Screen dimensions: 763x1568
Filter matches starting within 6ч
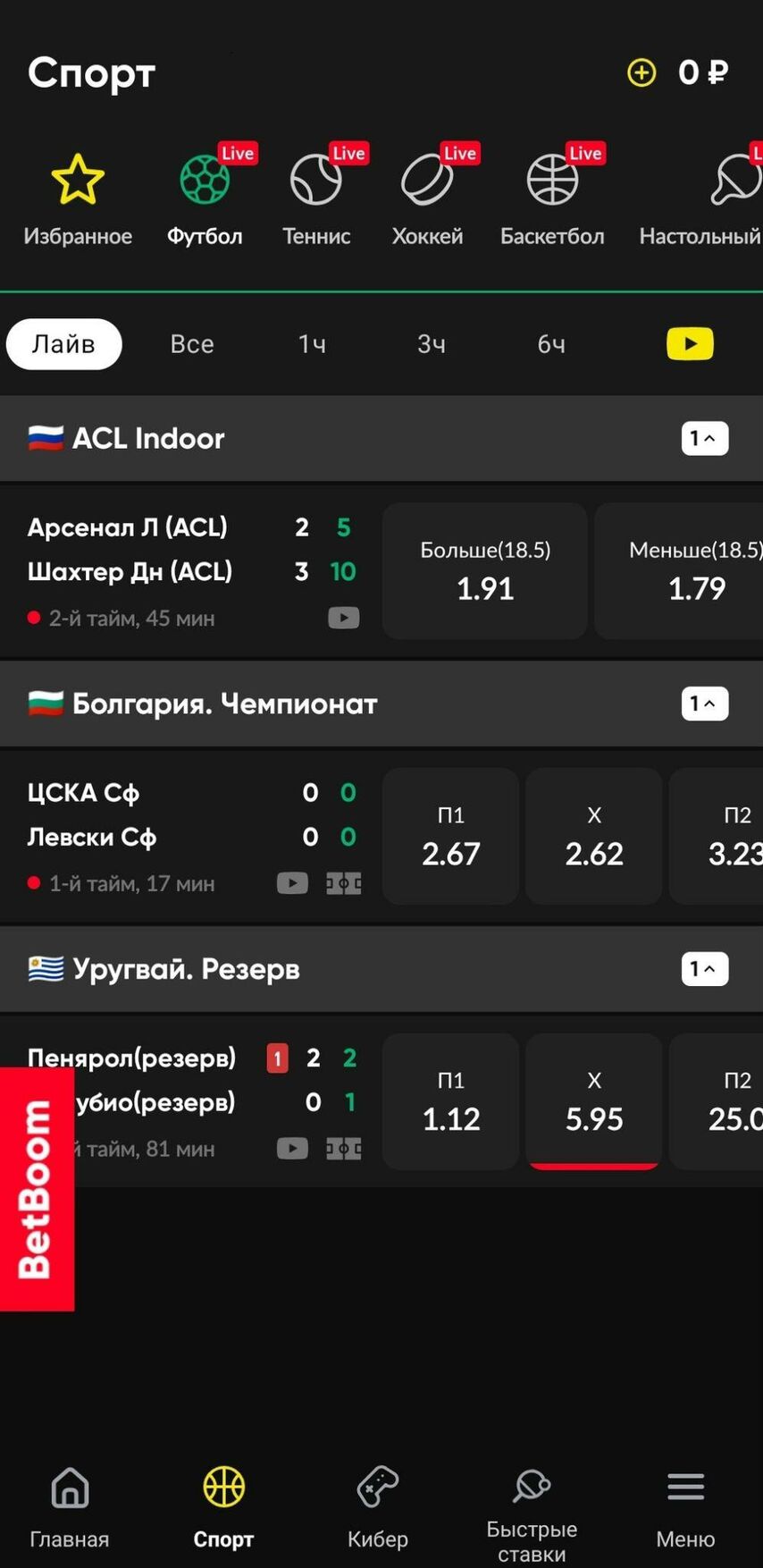point(551,344)
